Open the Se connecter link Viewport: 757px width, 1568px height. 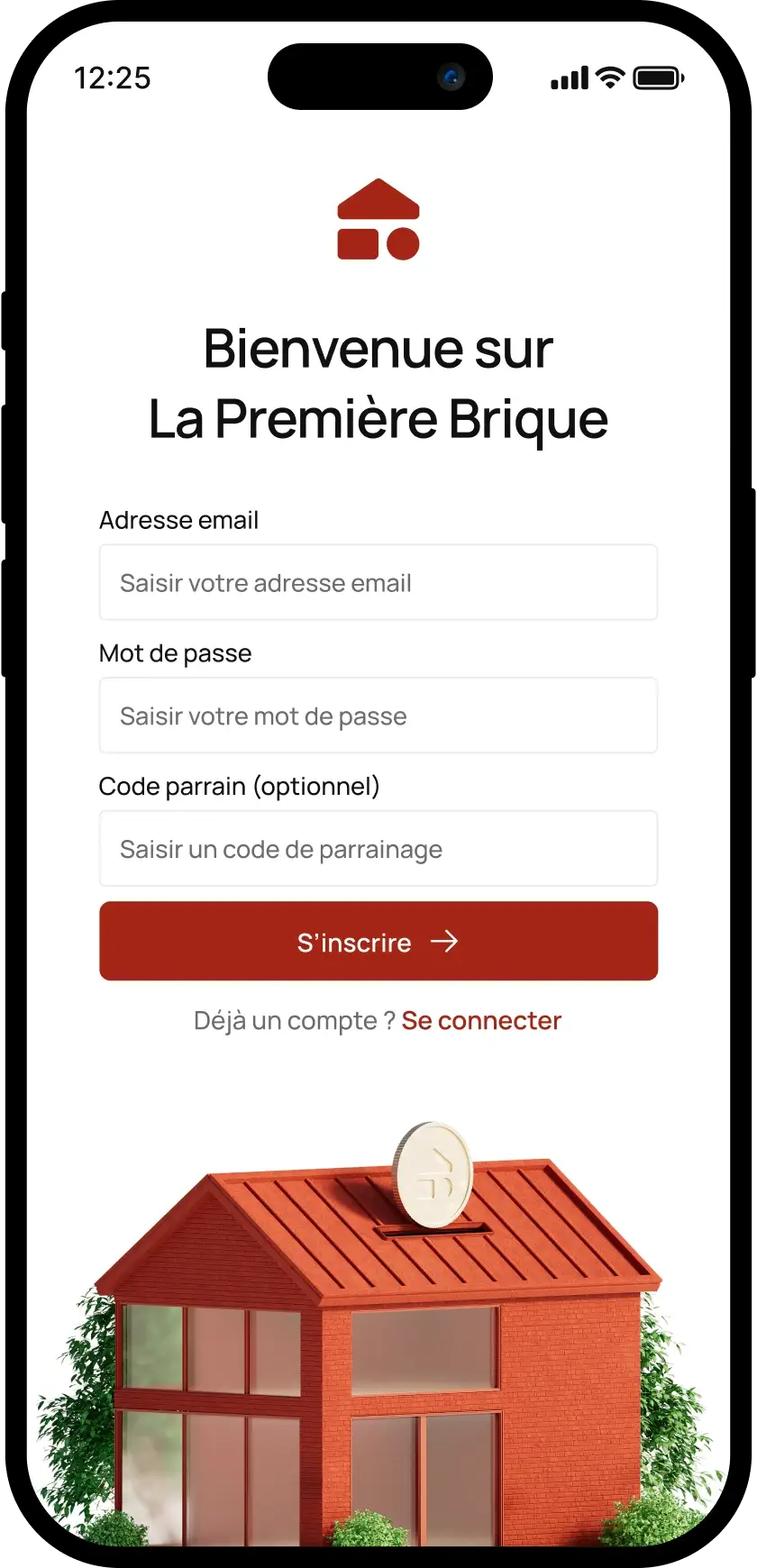481,1020
